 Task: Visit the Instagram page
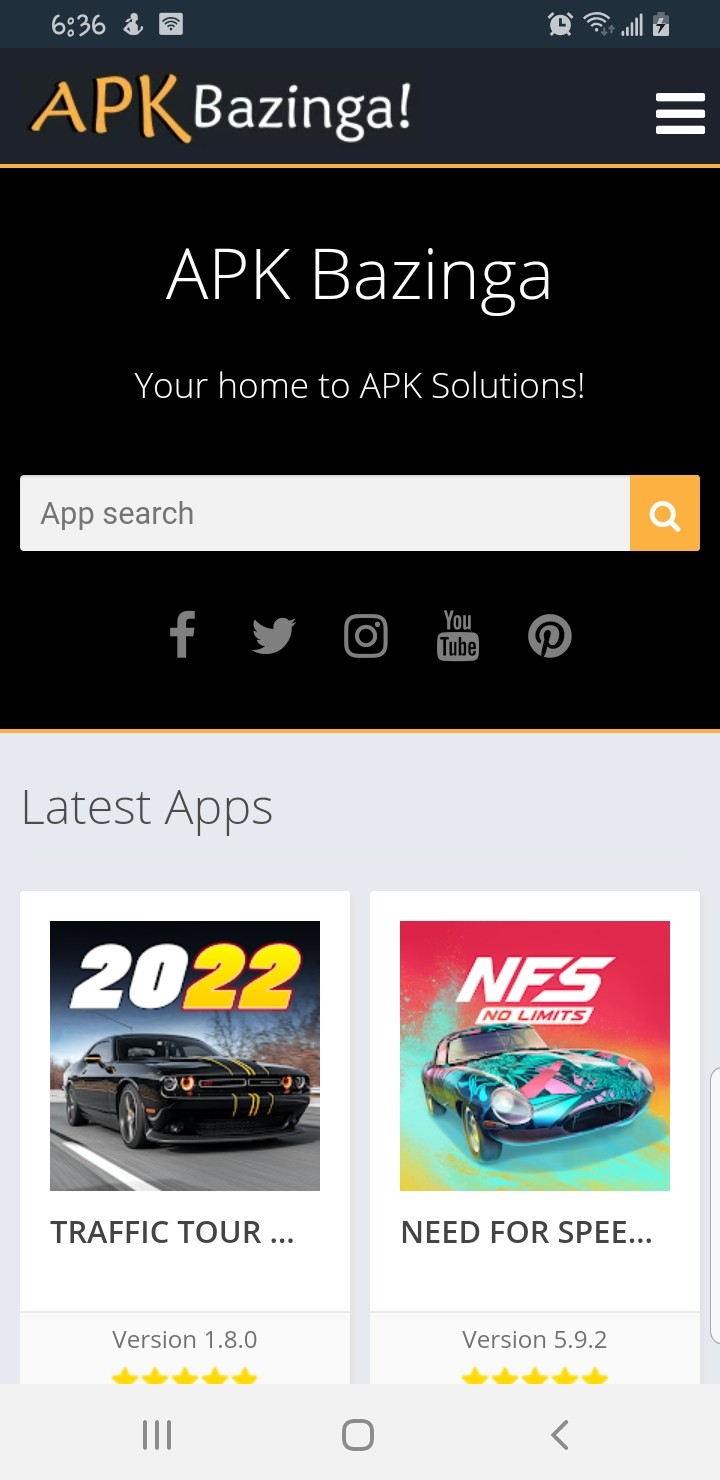[x=366, y=635]
